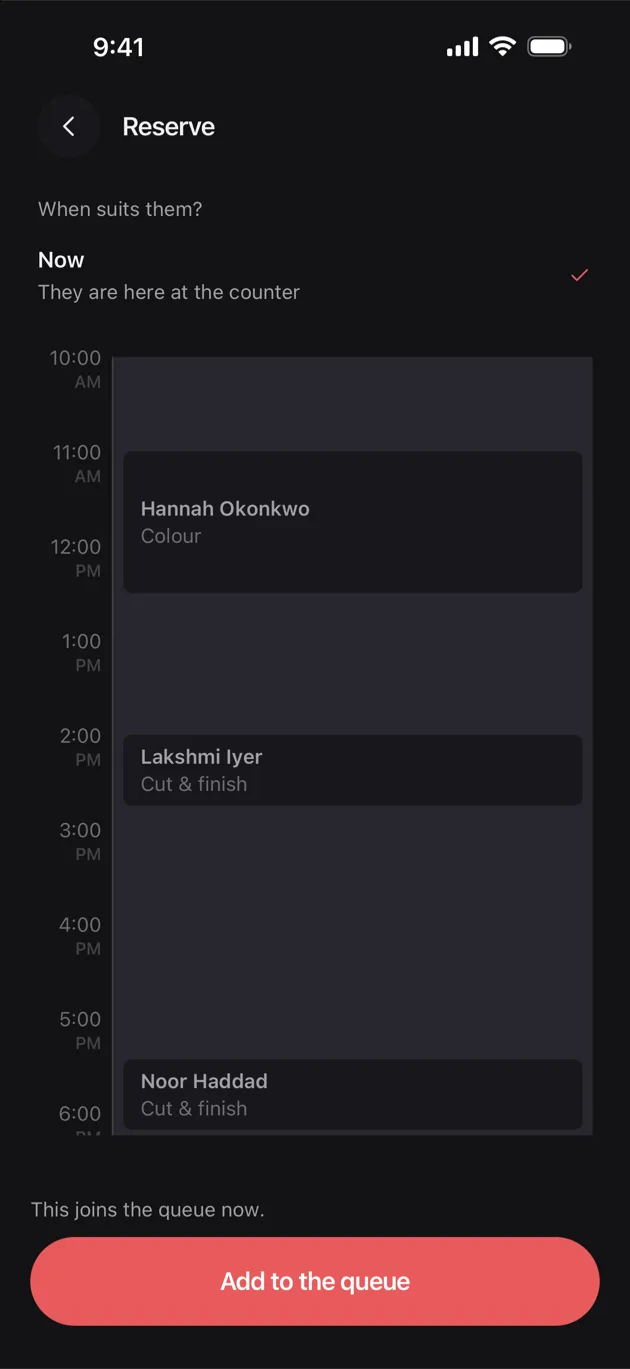Image resolution: width=630 pixels, height=1369 pixels.
Task: Open Lakshmi Iyer's Cut & finish appointment
Action: coord(352,770)
